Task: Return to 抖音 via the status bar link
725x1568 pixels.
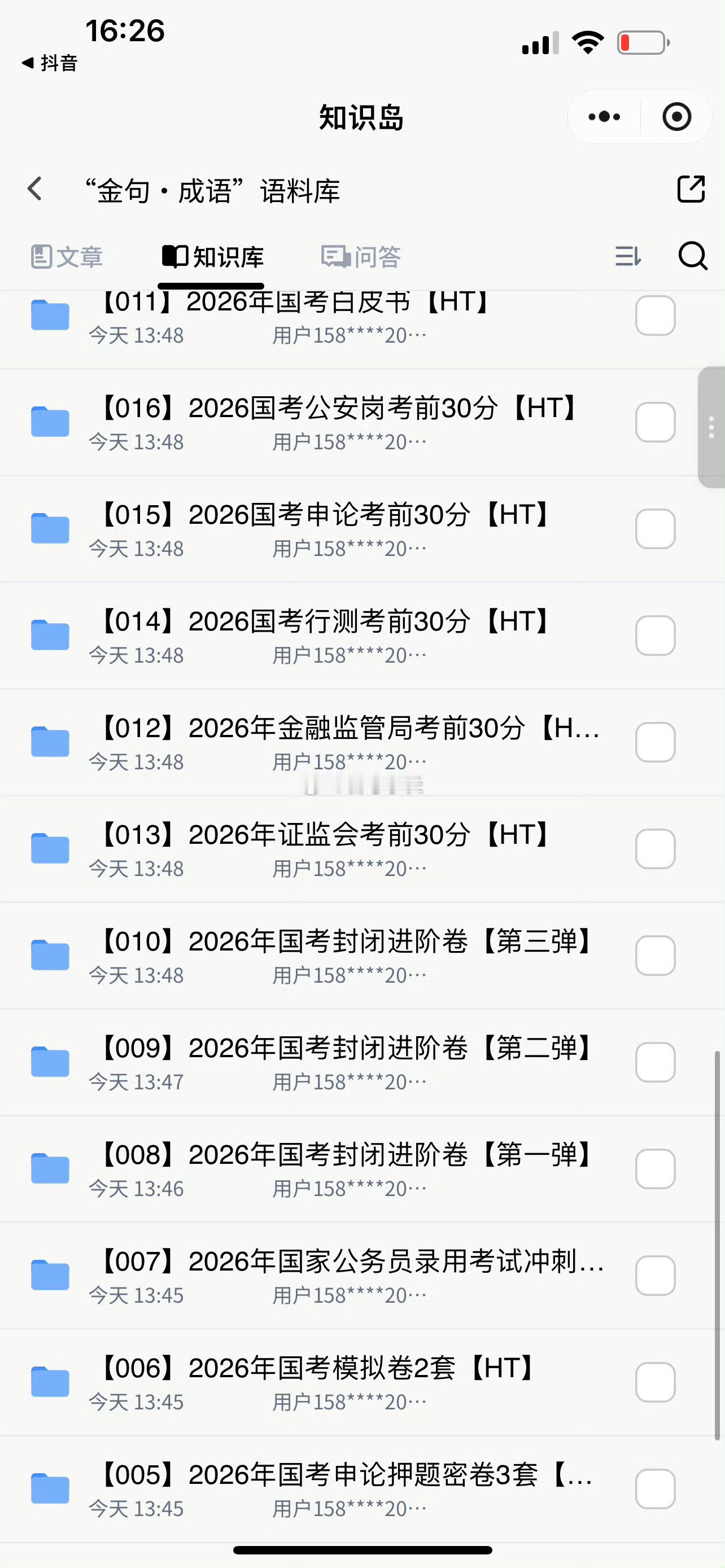Action: click(x=49, y=63)
